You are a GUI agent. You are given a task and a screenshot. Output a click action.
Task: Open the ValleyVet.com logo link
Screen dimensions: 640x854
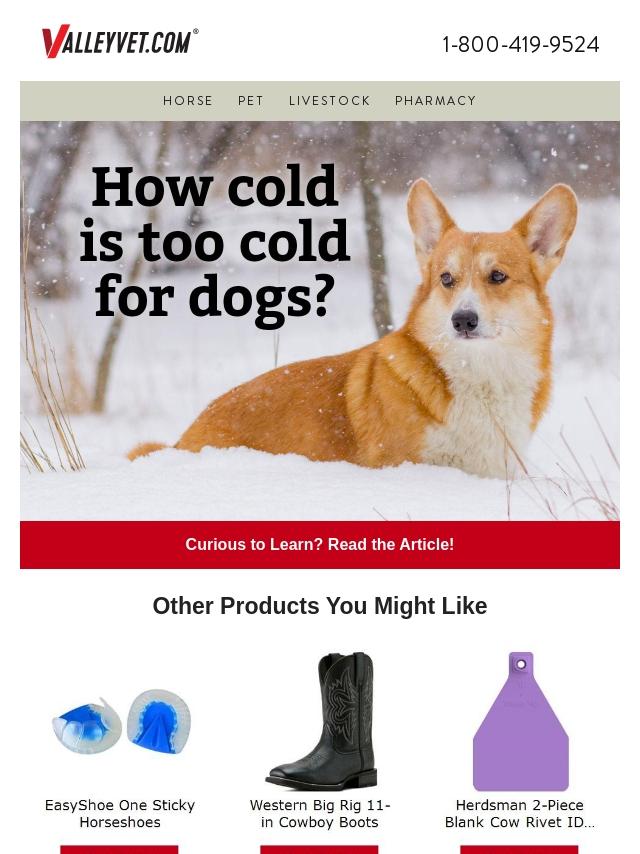point(120,41)
